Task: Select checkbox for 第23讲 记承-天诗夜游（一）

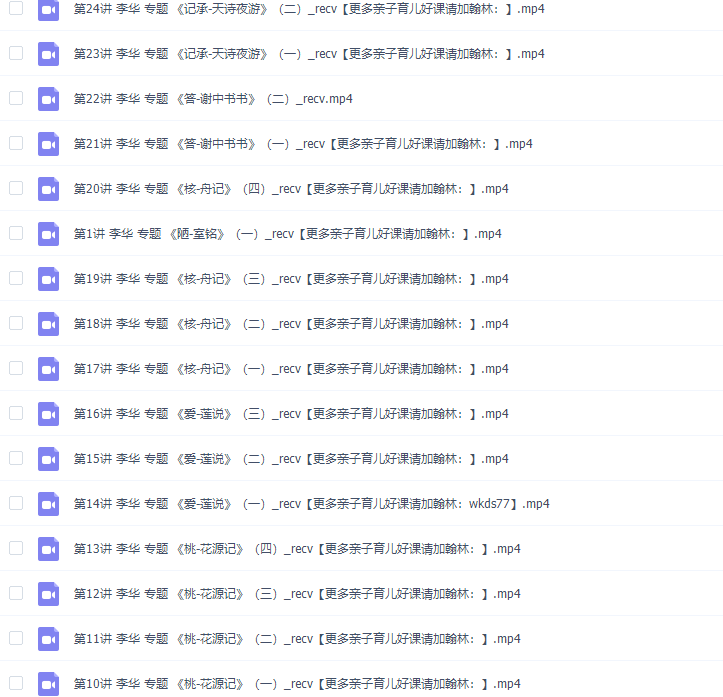Action: point(16,53)
